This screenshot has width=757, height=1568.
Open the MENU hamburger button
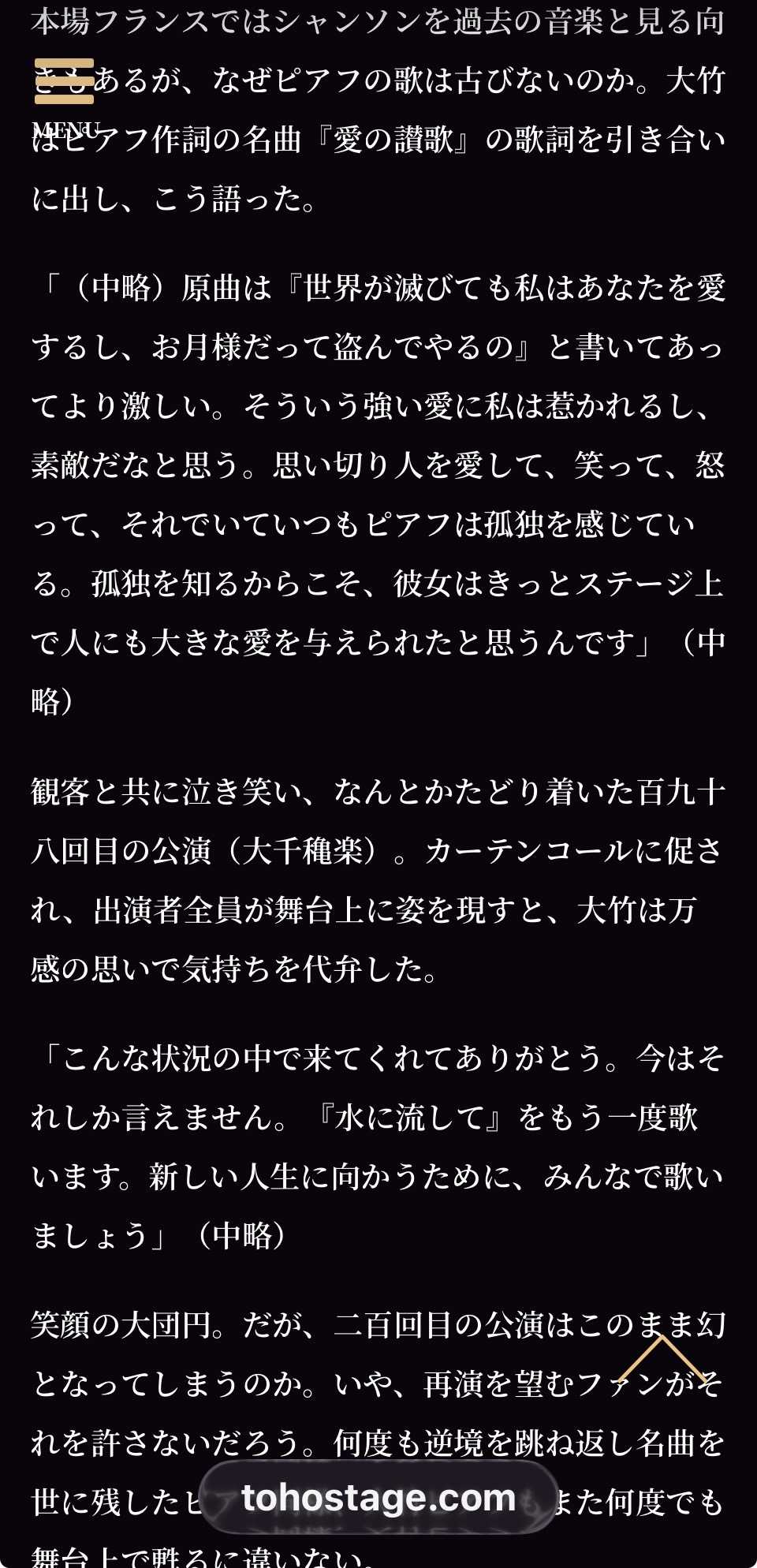(x=64, y=88)
